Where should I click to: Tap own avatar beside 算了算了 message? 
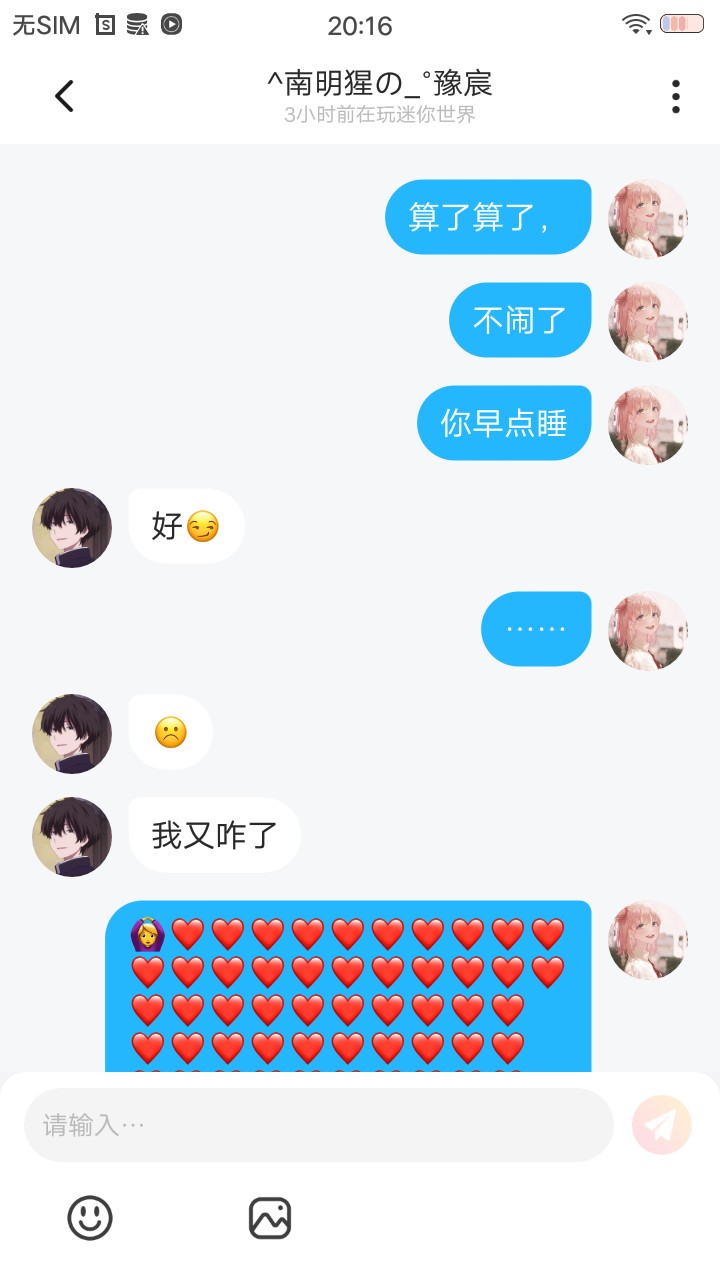[648, 219]
